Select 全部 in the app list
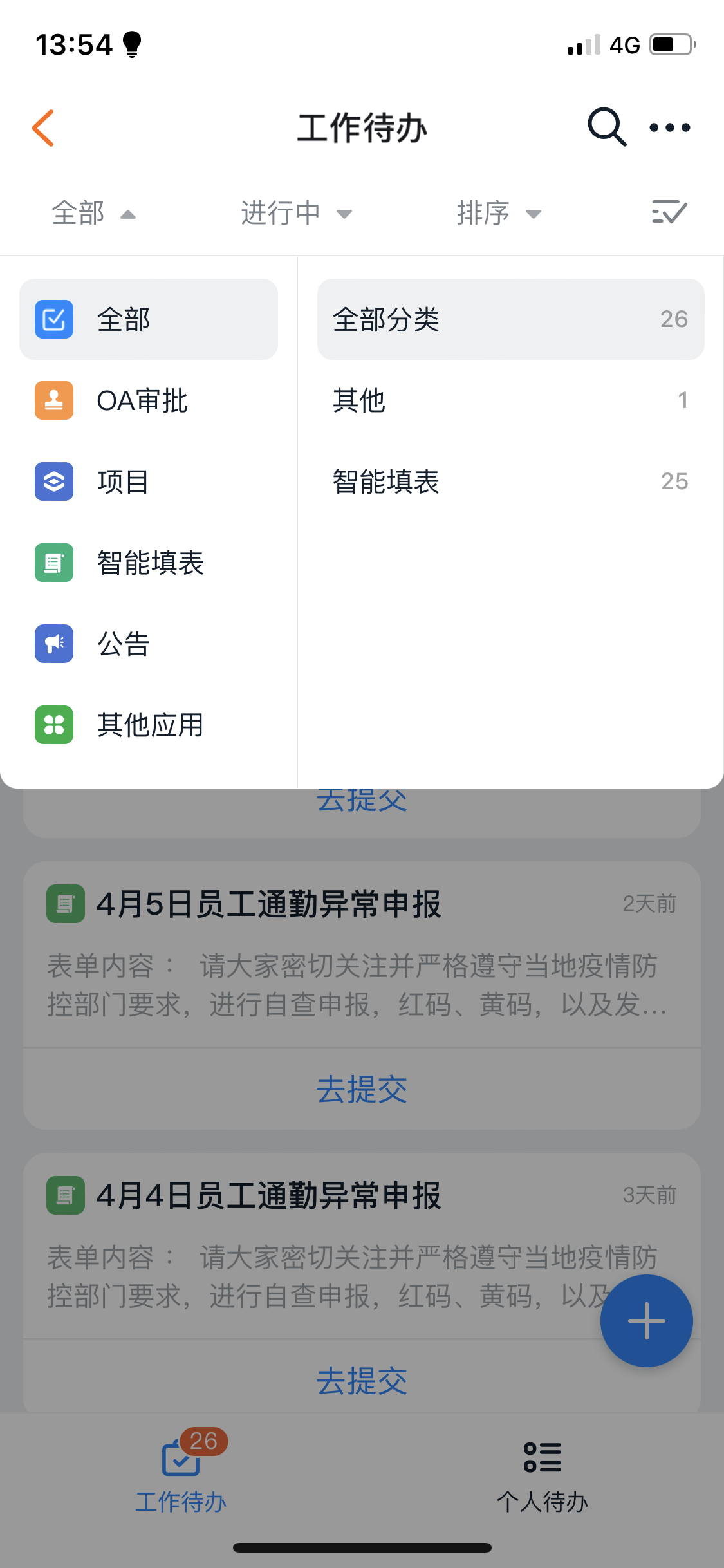This screenshot has width=724, height=1568. pos(149,319)
